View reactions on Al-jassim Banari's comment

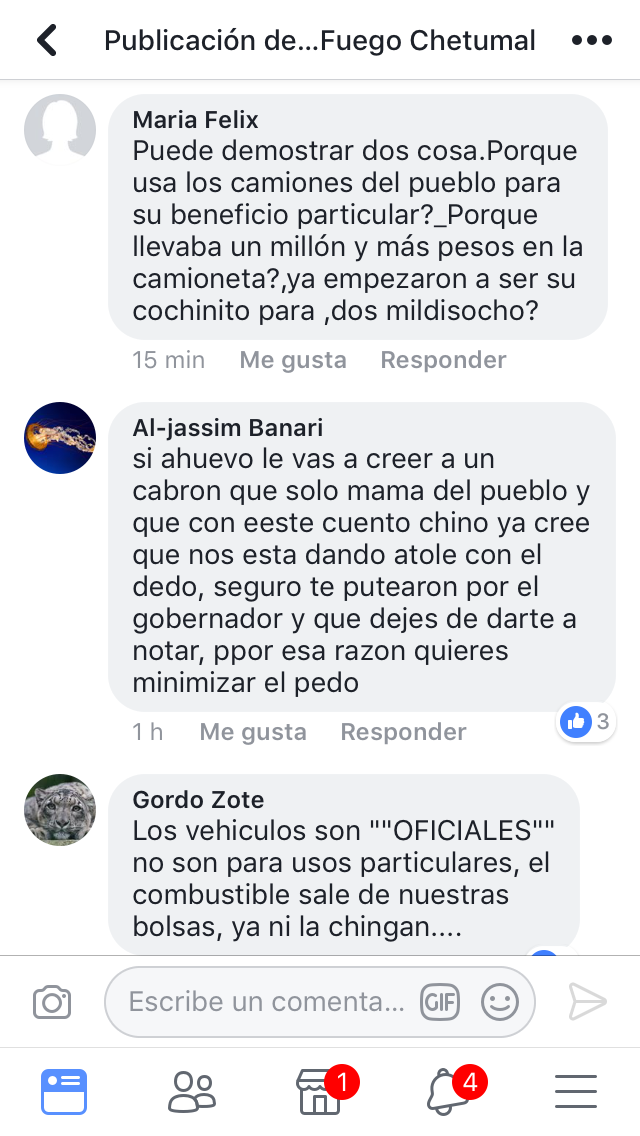click(x=586, y=721)
